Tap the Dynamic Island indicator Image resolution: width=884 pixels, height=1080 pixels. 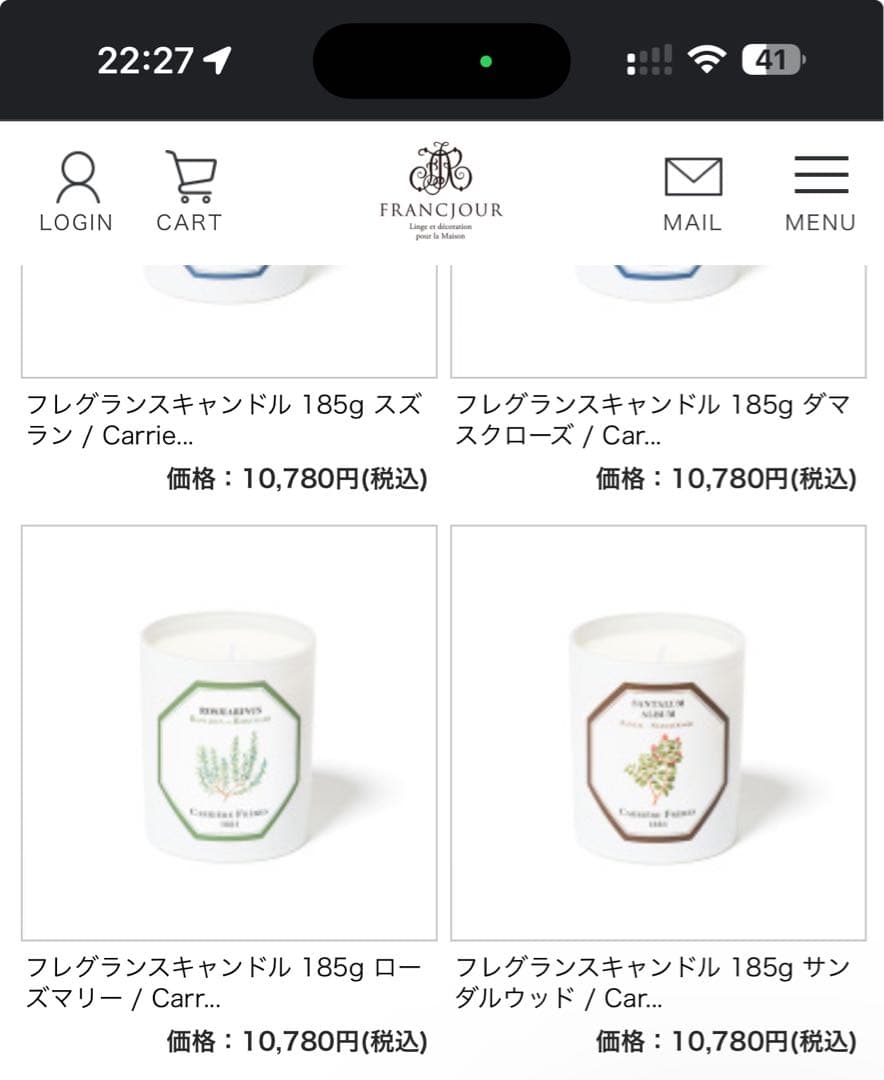coord(441,60)
